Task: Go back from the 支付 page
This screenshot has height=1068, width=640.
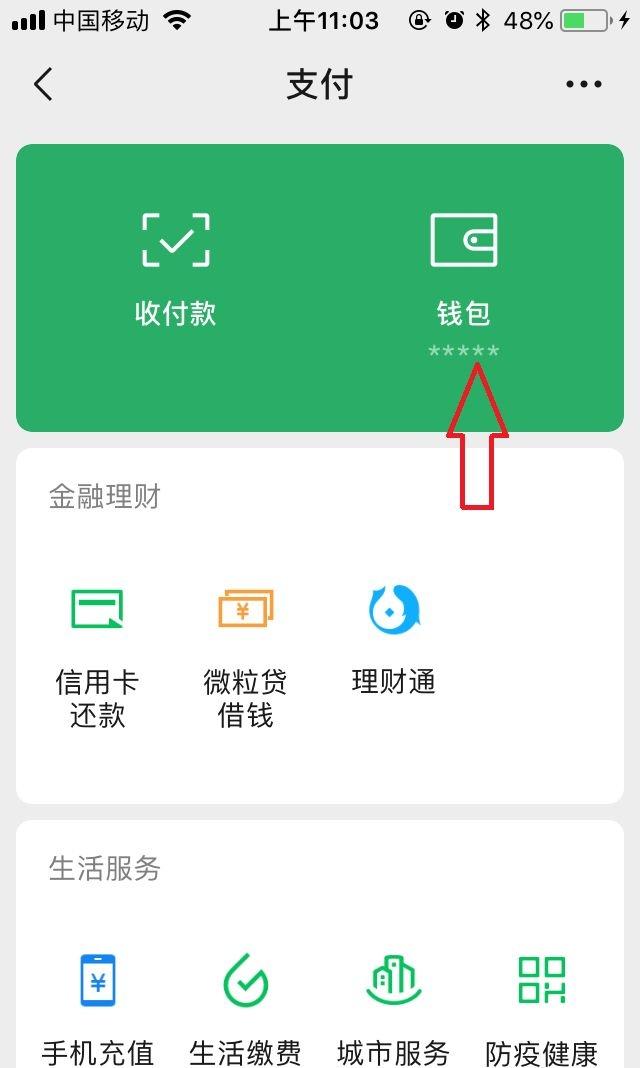Action: 43,85
